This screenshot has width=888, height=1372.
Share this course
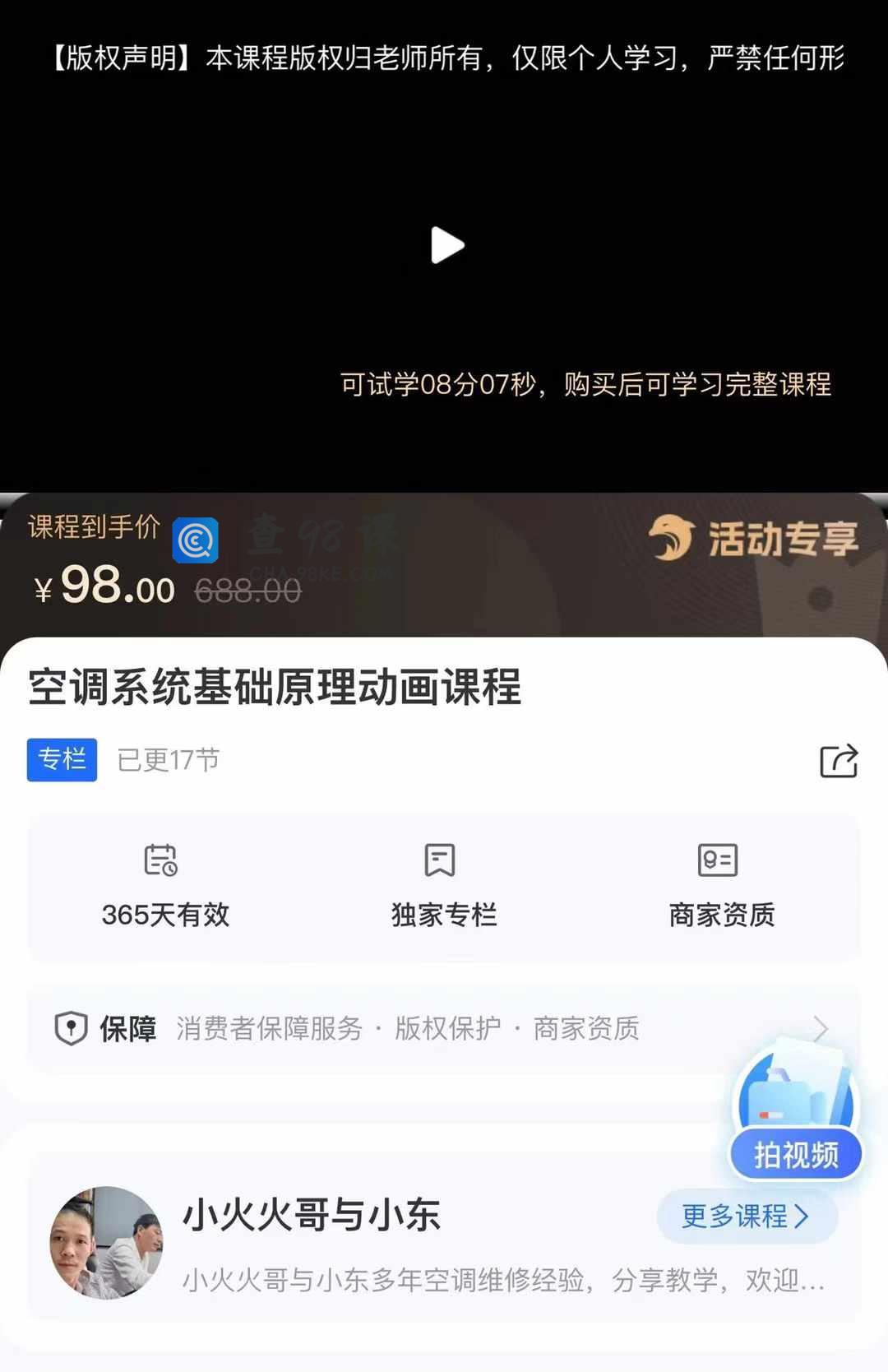click(839, 760)
